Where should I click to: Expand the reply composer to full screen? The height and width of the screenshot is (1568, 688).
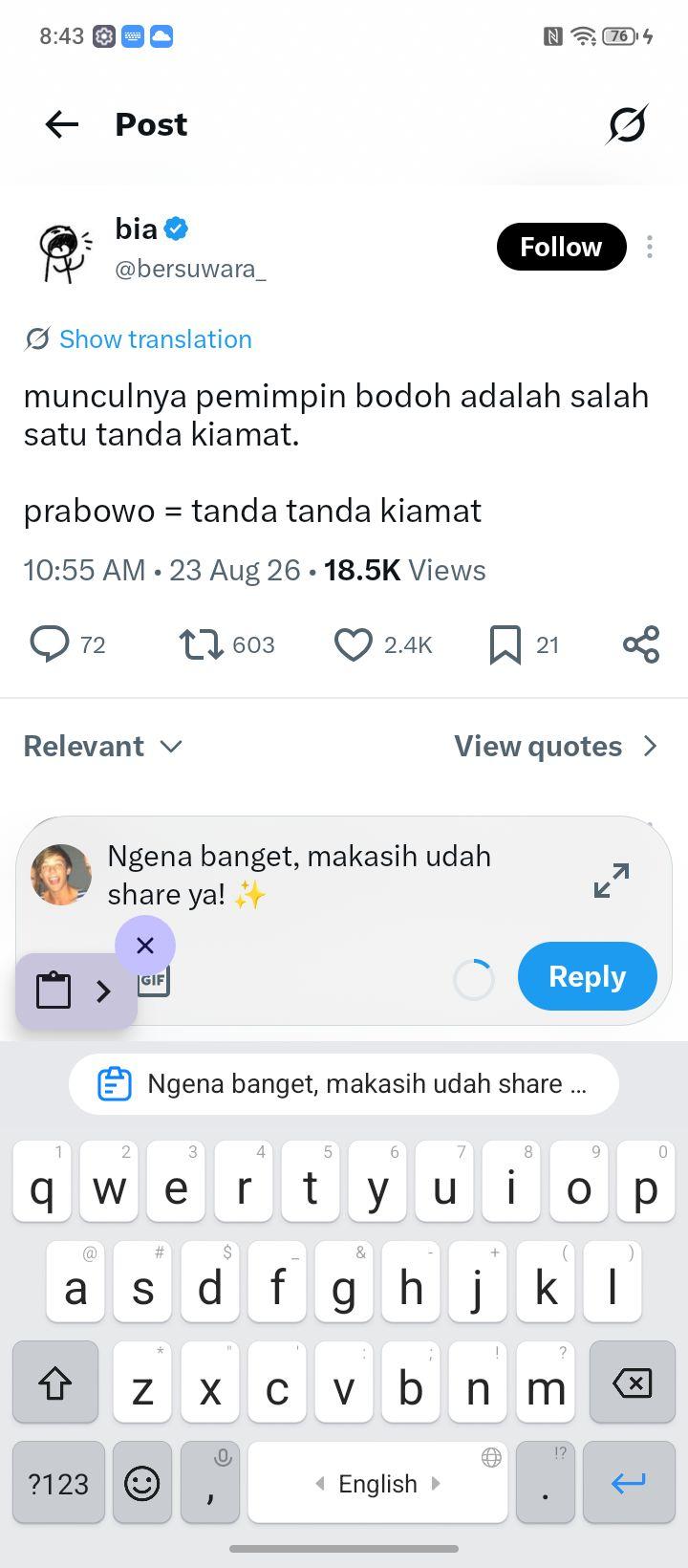click(x=612, y=881)
